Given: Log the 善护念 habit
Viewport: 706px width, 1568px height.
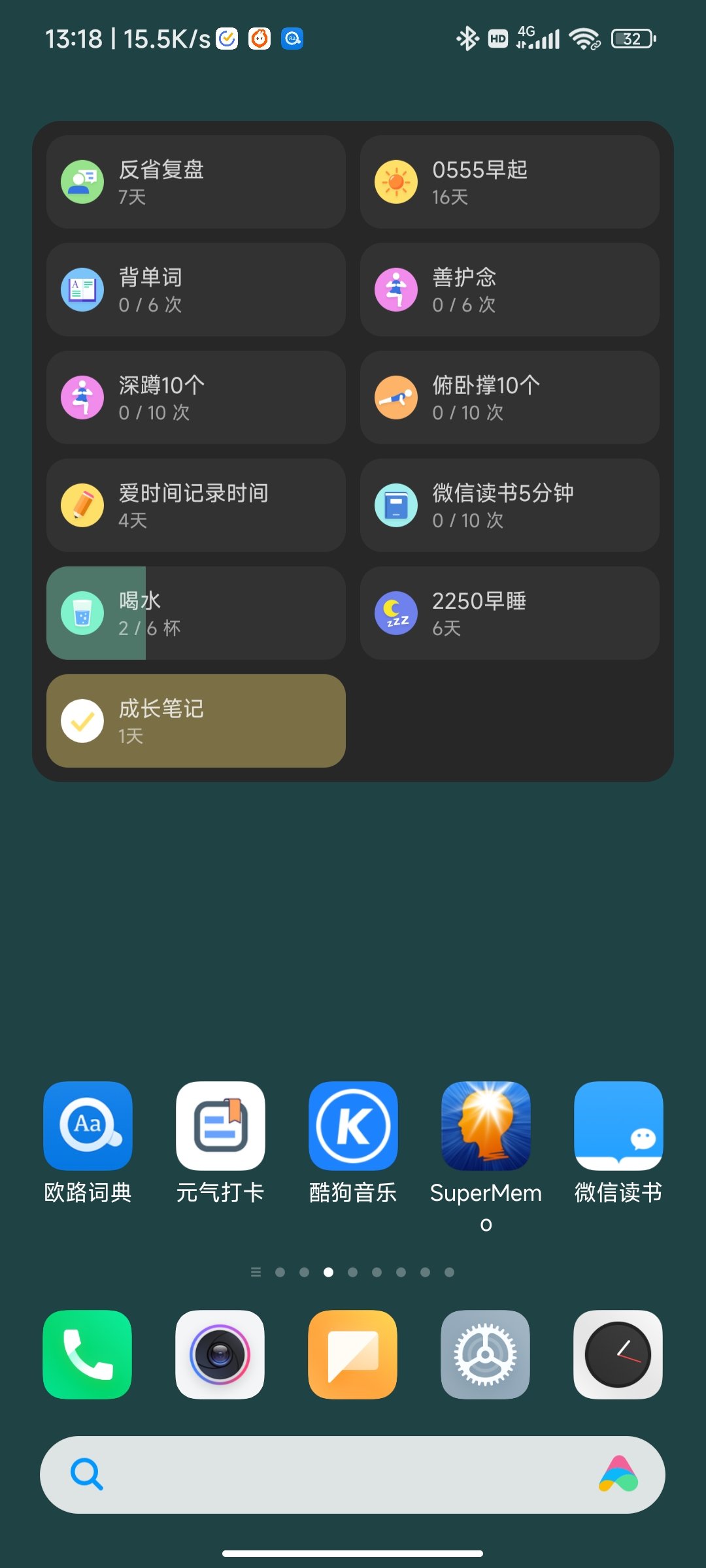Looking at the screenshot, I should 509,289.
